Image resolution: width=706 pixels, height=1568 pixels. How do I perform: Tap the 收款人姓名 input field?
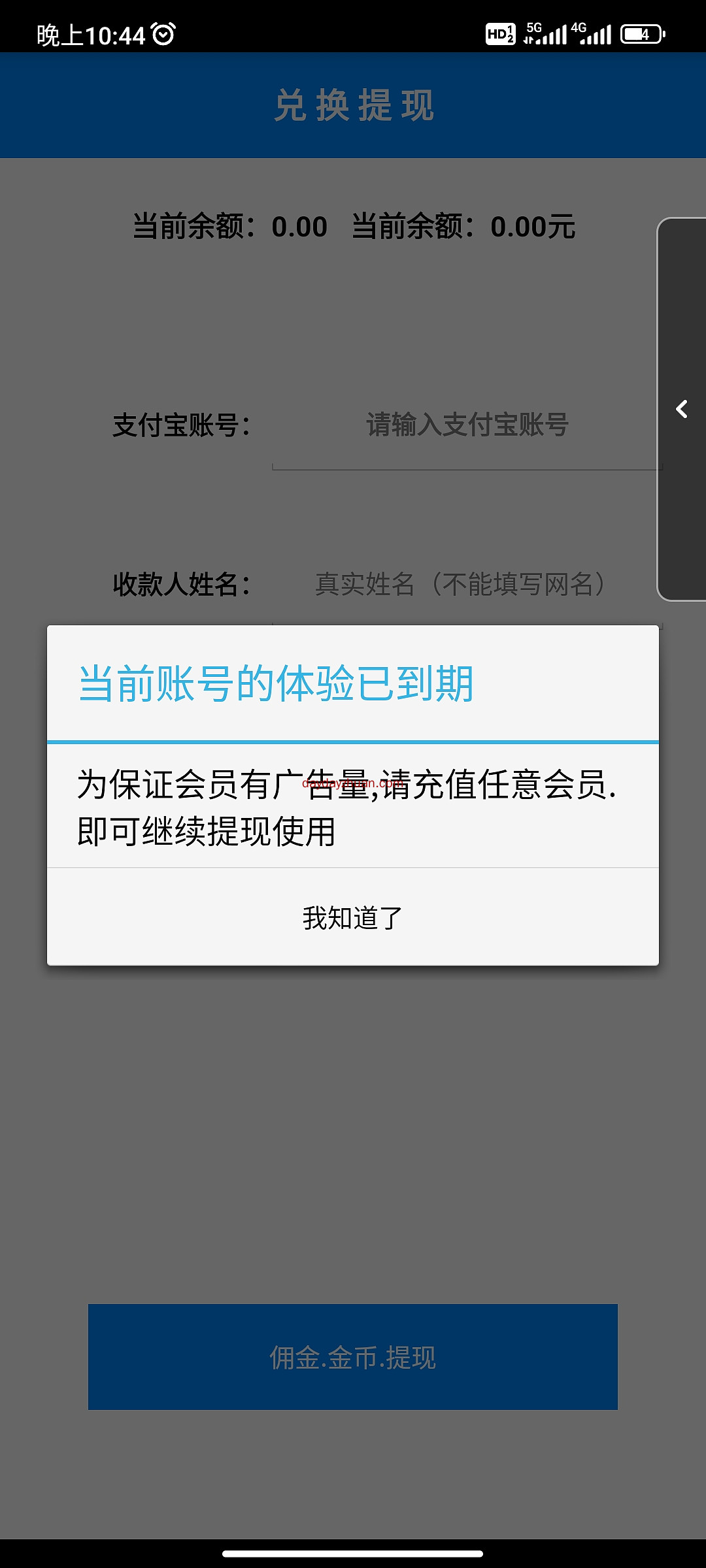tap(467, 584)
